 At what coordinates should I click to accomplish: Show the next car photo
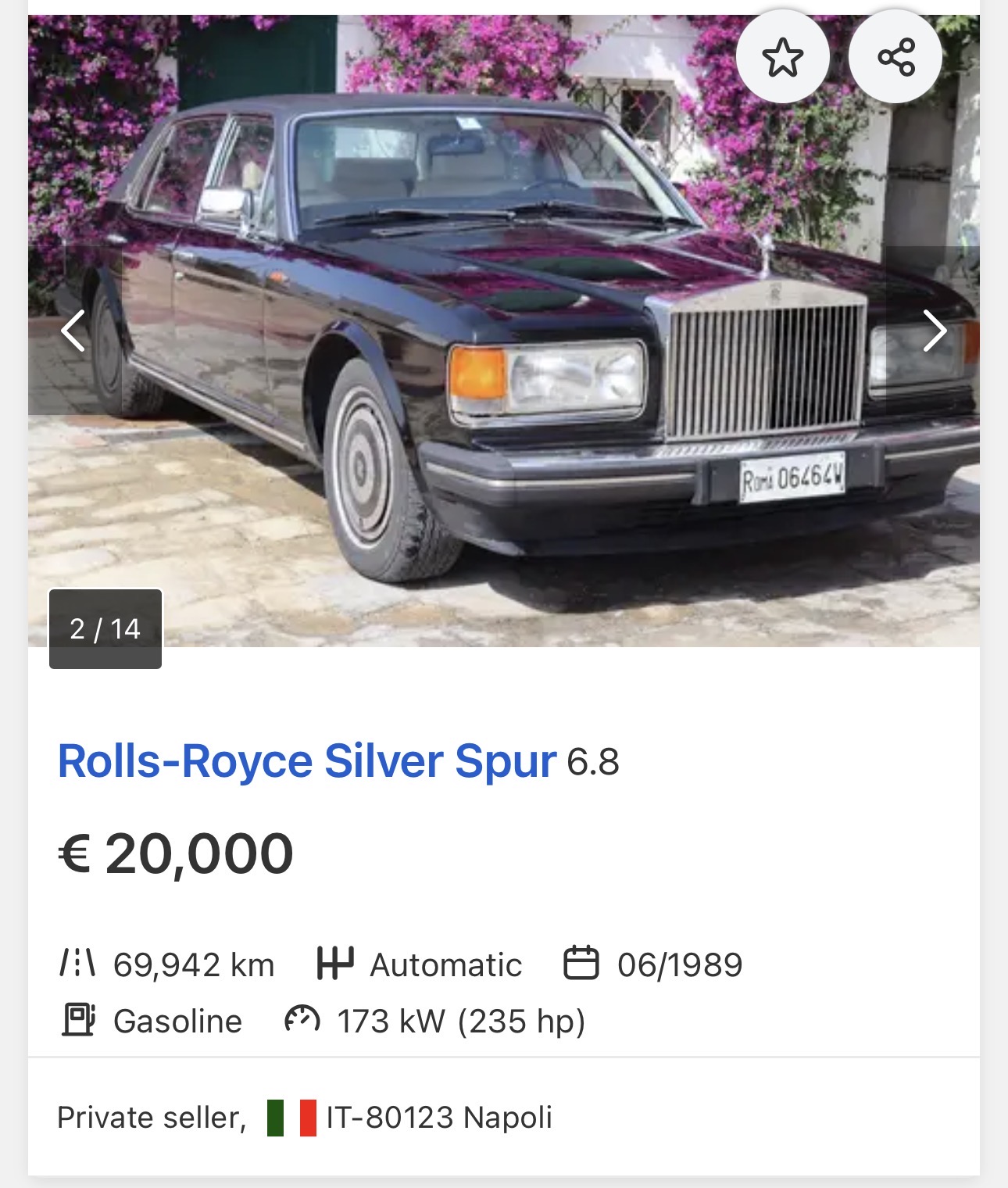tap(935, 331)
